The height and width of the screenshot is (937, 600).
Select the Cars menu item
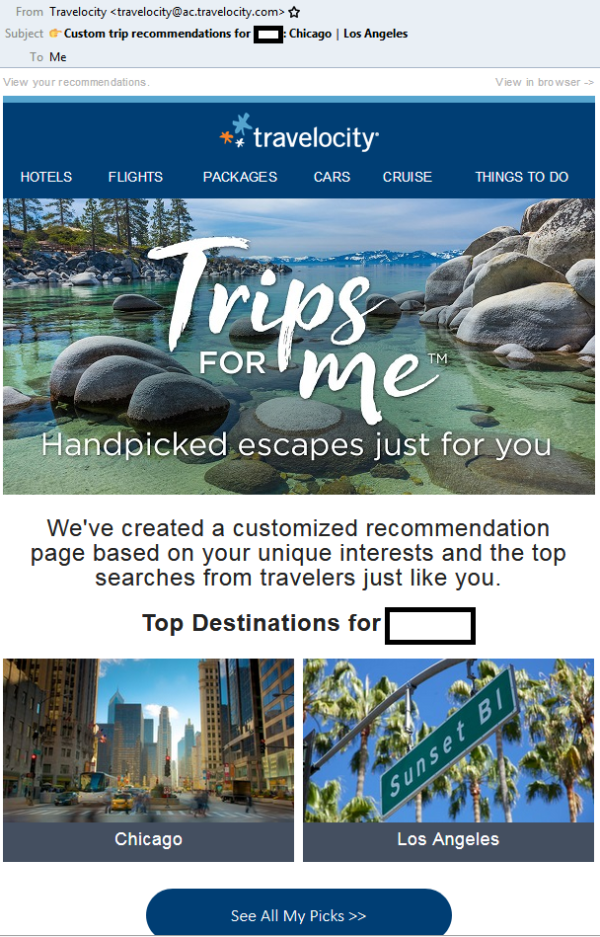331,177
